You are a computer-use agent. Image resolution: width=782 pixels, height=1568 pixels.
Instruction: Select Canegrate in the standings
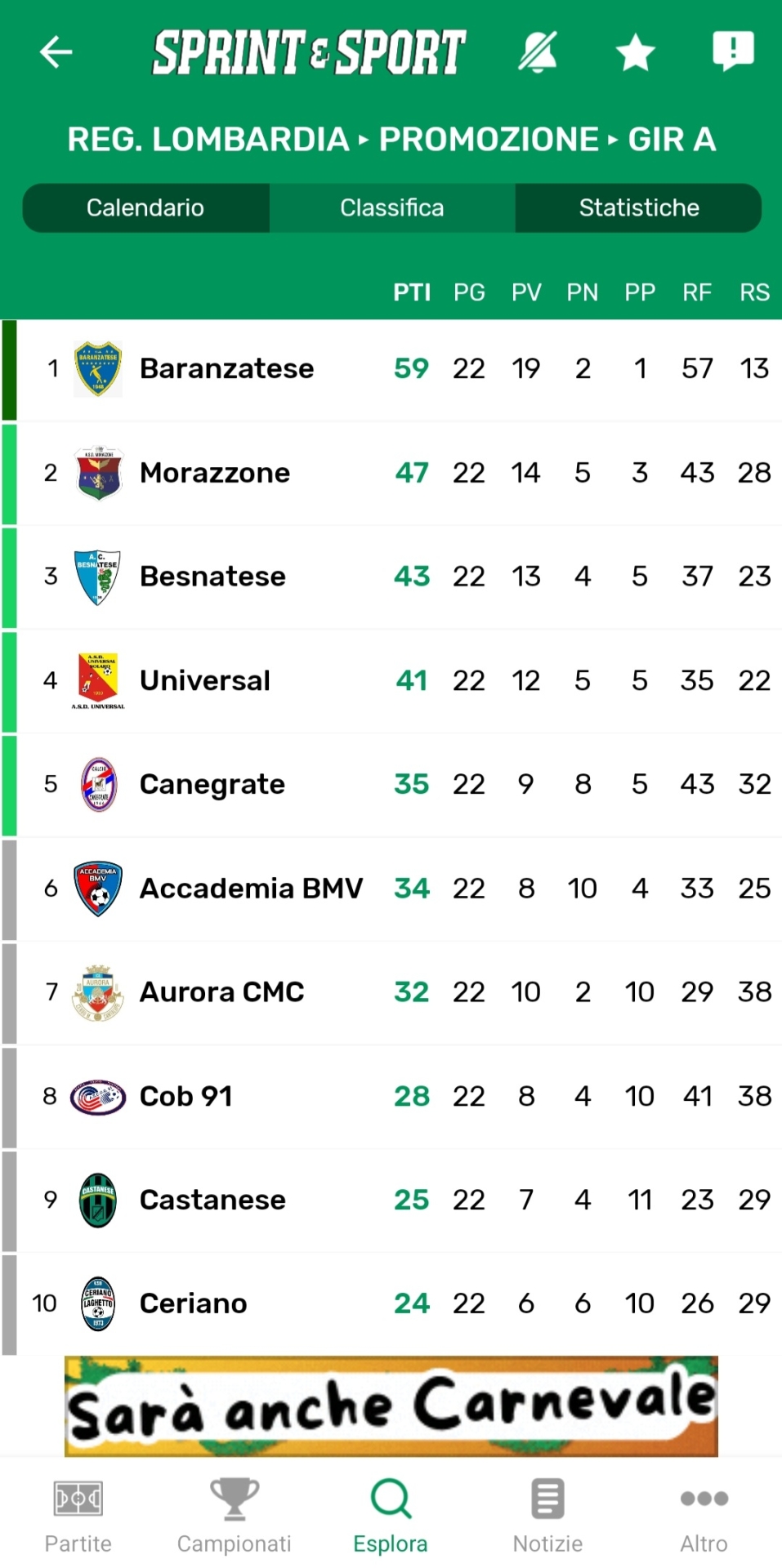click(391, 784)
